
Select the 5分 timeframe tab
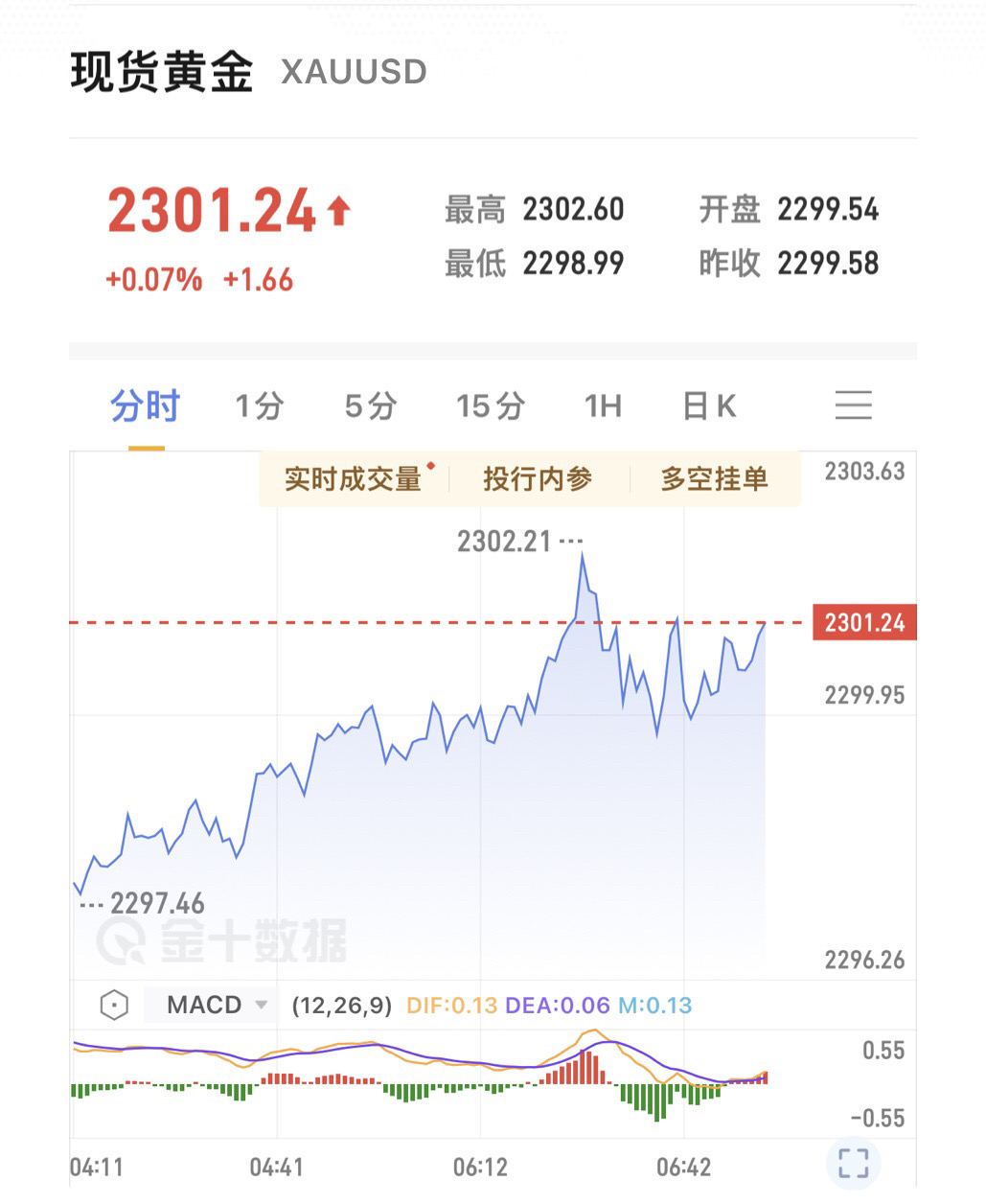371,406
